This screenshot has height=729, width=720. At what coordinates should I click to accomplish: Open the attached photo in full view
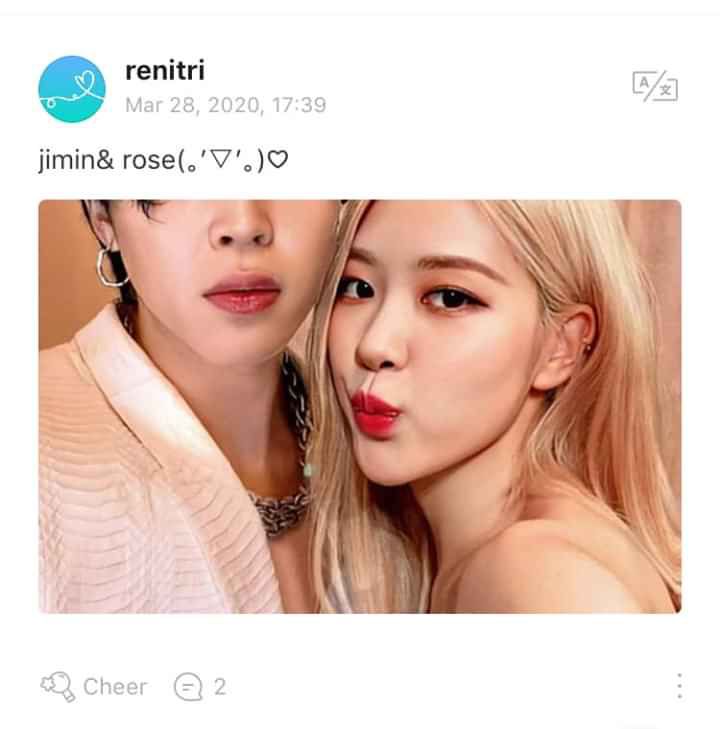coord(360,406)
